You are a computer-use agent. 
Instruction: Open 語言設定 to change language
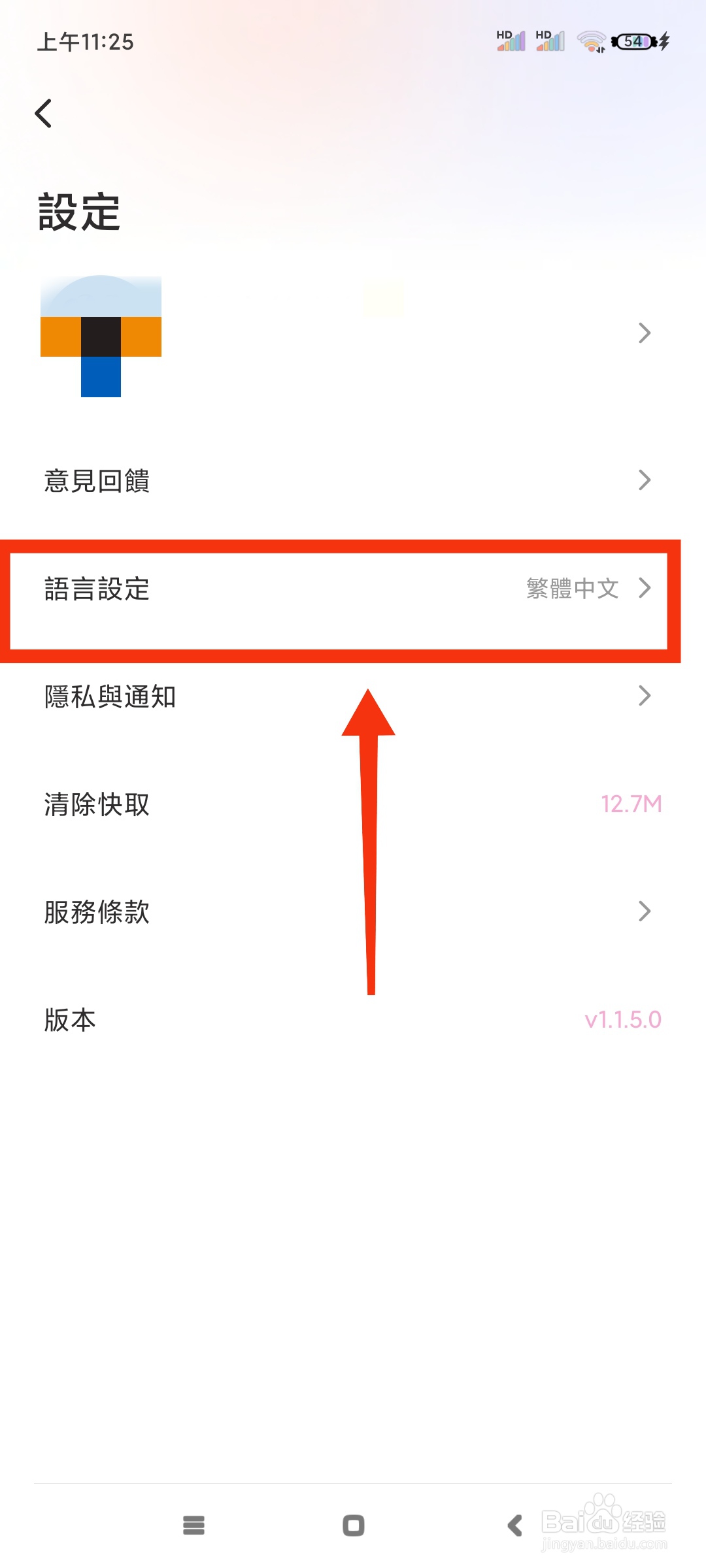[x=95, y=589]
